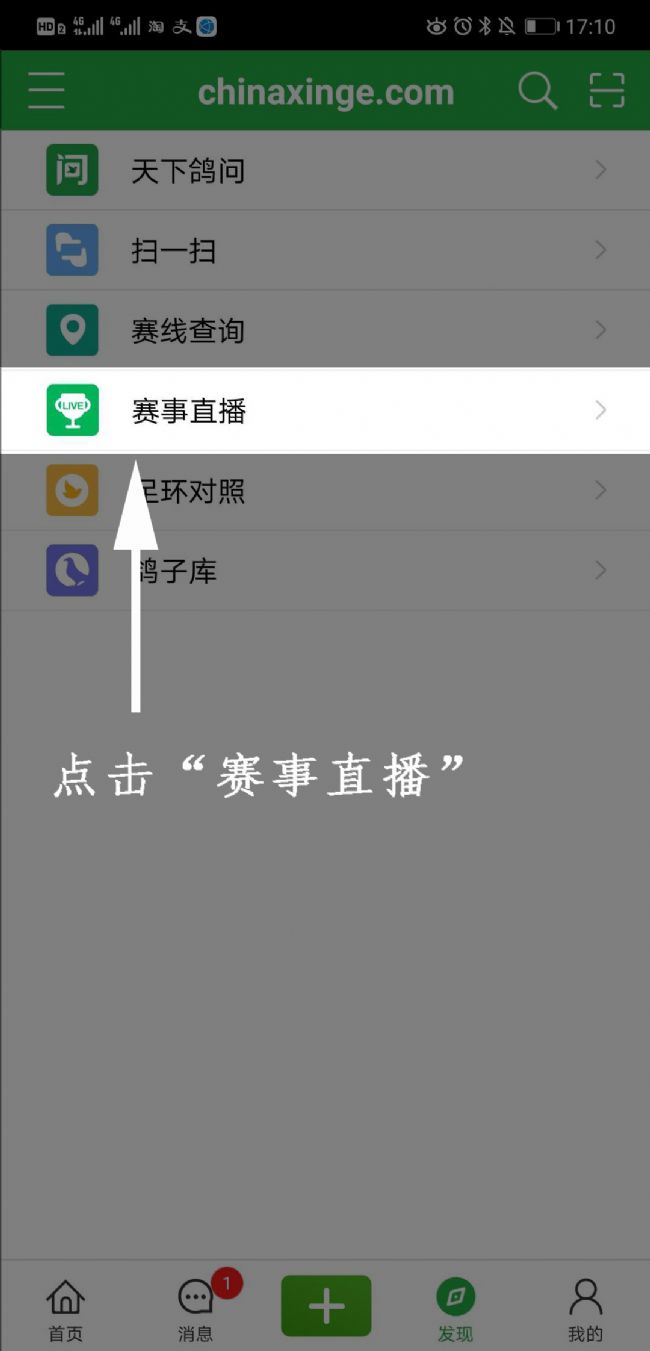
Task: Open the QR scan icon in header
Action: point(606,91)
